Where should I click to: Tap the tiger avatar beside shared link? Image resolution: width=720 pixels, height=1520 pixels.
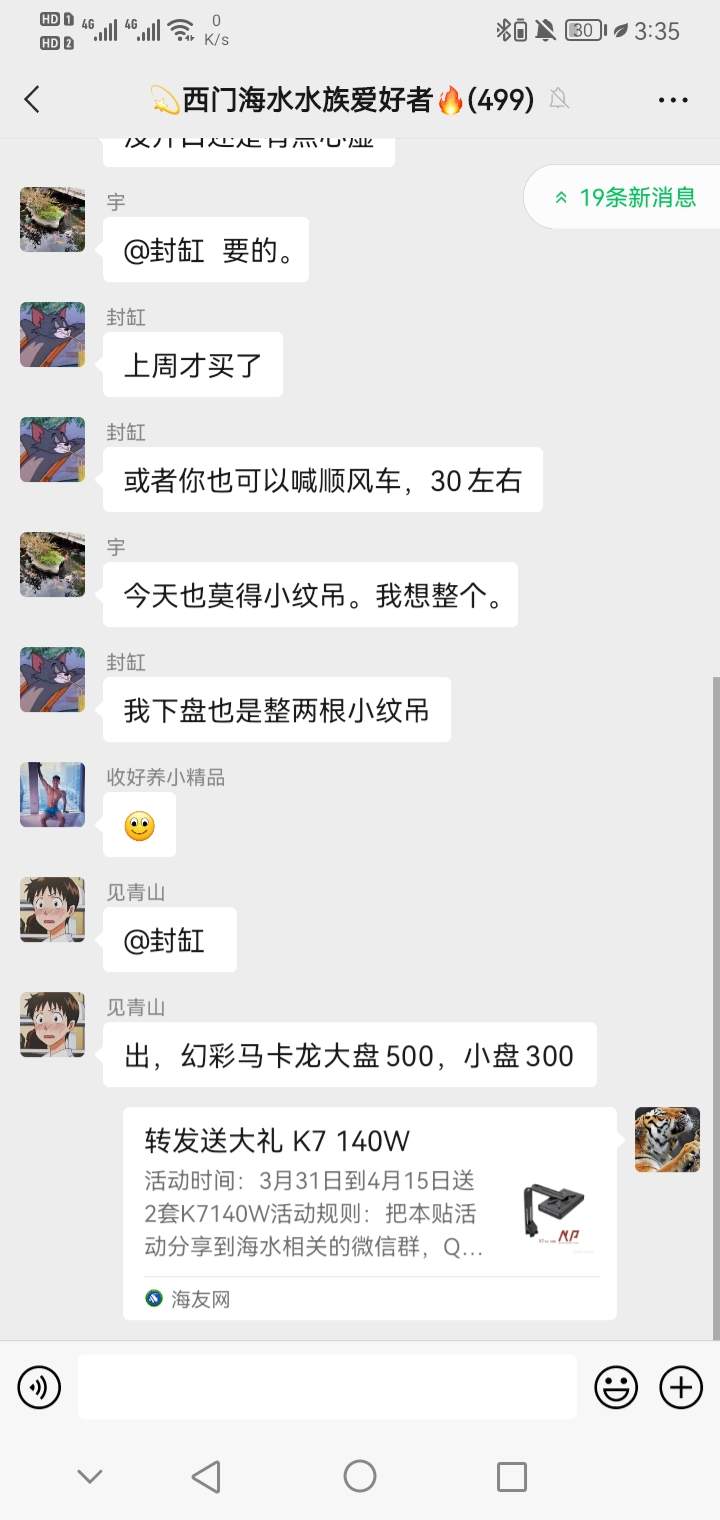(667, 1139)
